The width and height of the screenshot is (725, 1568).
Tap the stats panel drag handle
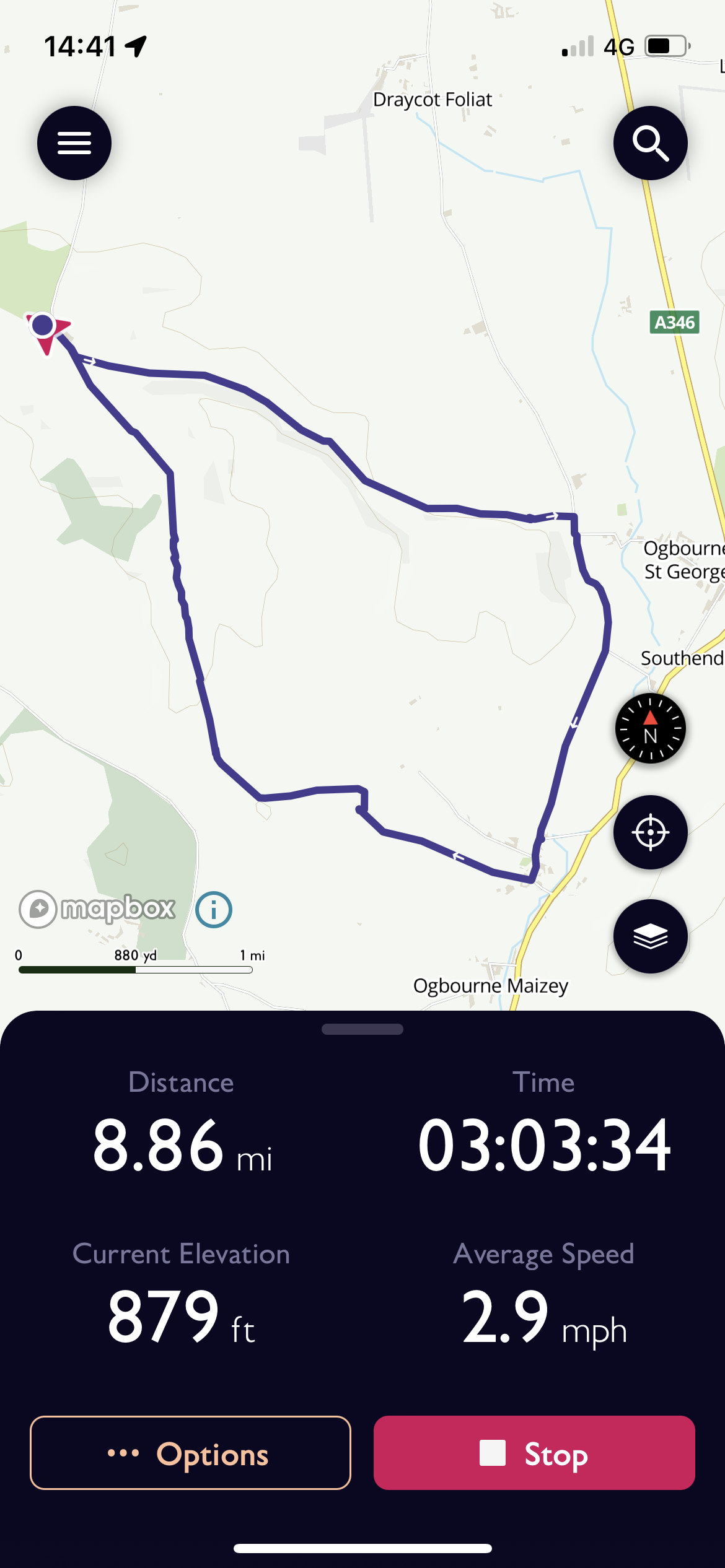pyautogui.click(x=362, y=1029)
